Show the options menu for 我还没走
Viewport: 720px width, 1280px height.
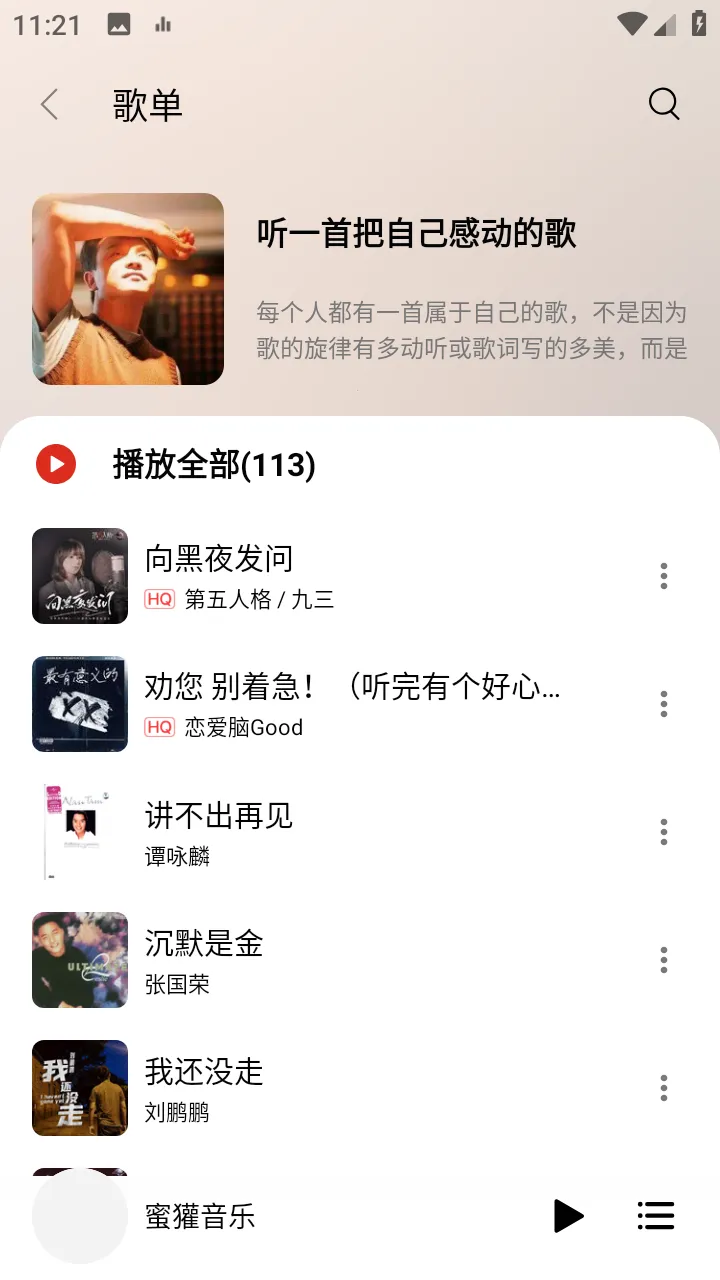pos(664,1088)
